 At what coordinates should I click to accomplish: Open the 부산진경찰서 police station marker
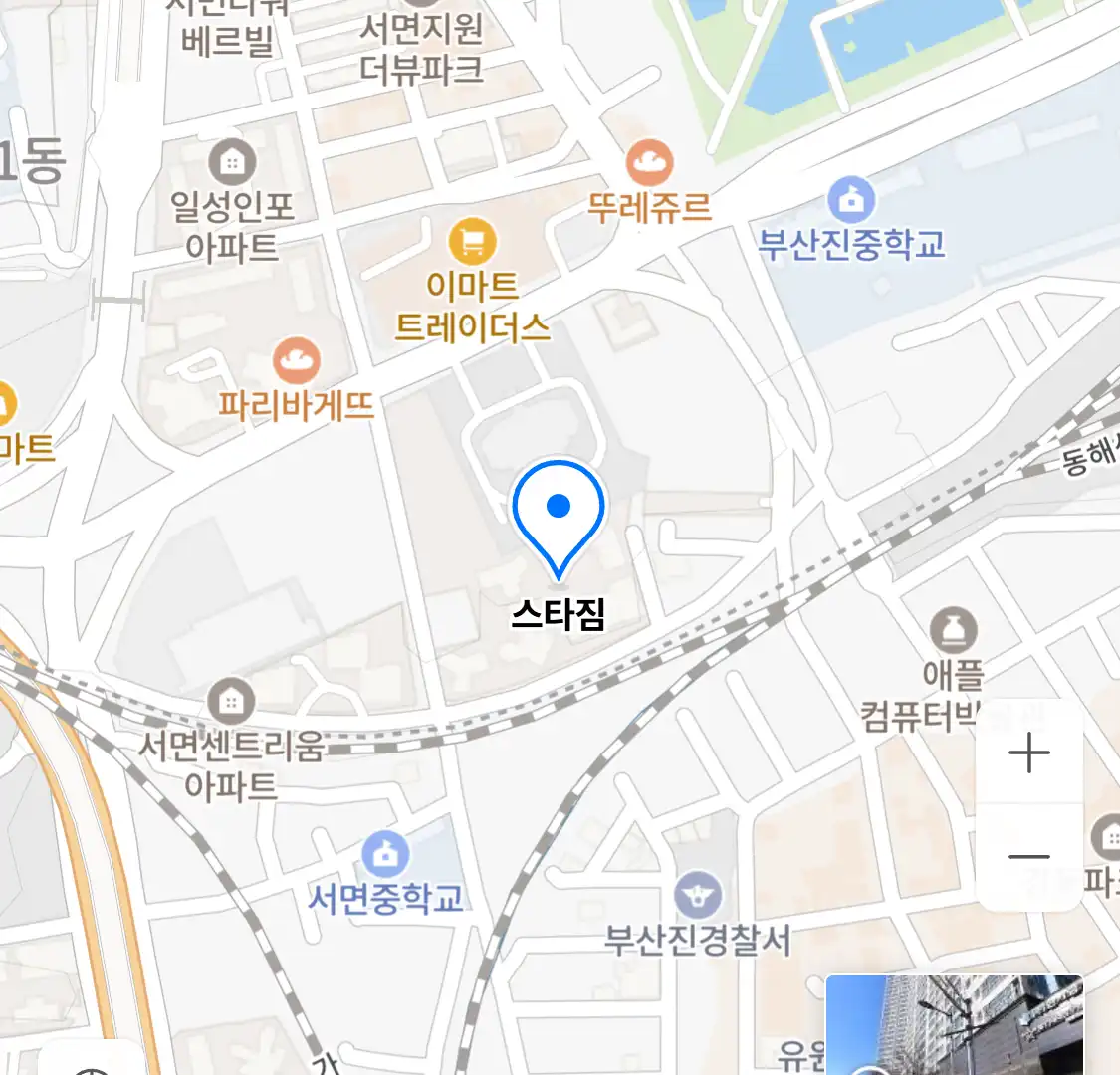[698, 896]
